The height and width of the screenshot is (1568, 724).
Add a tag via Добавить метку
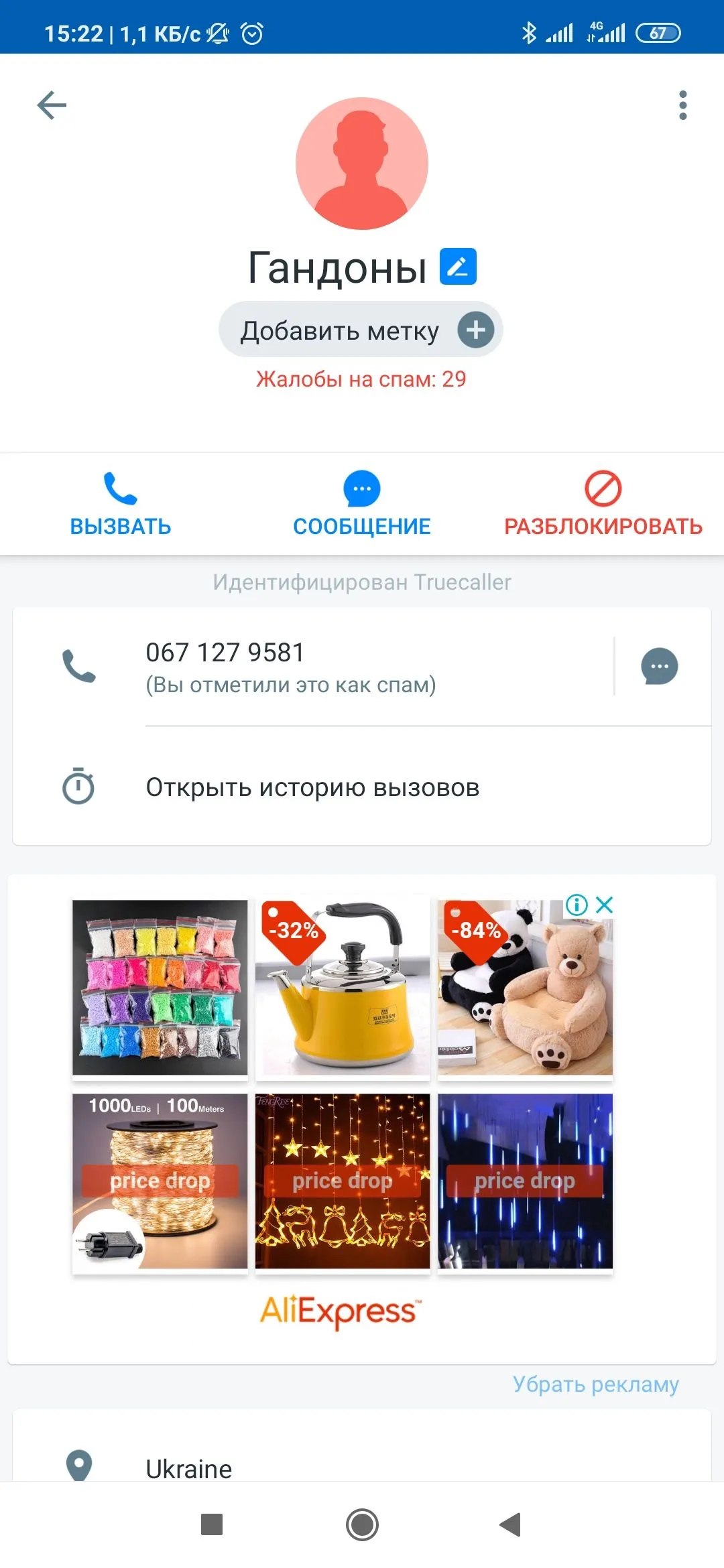tap(361, 330)
